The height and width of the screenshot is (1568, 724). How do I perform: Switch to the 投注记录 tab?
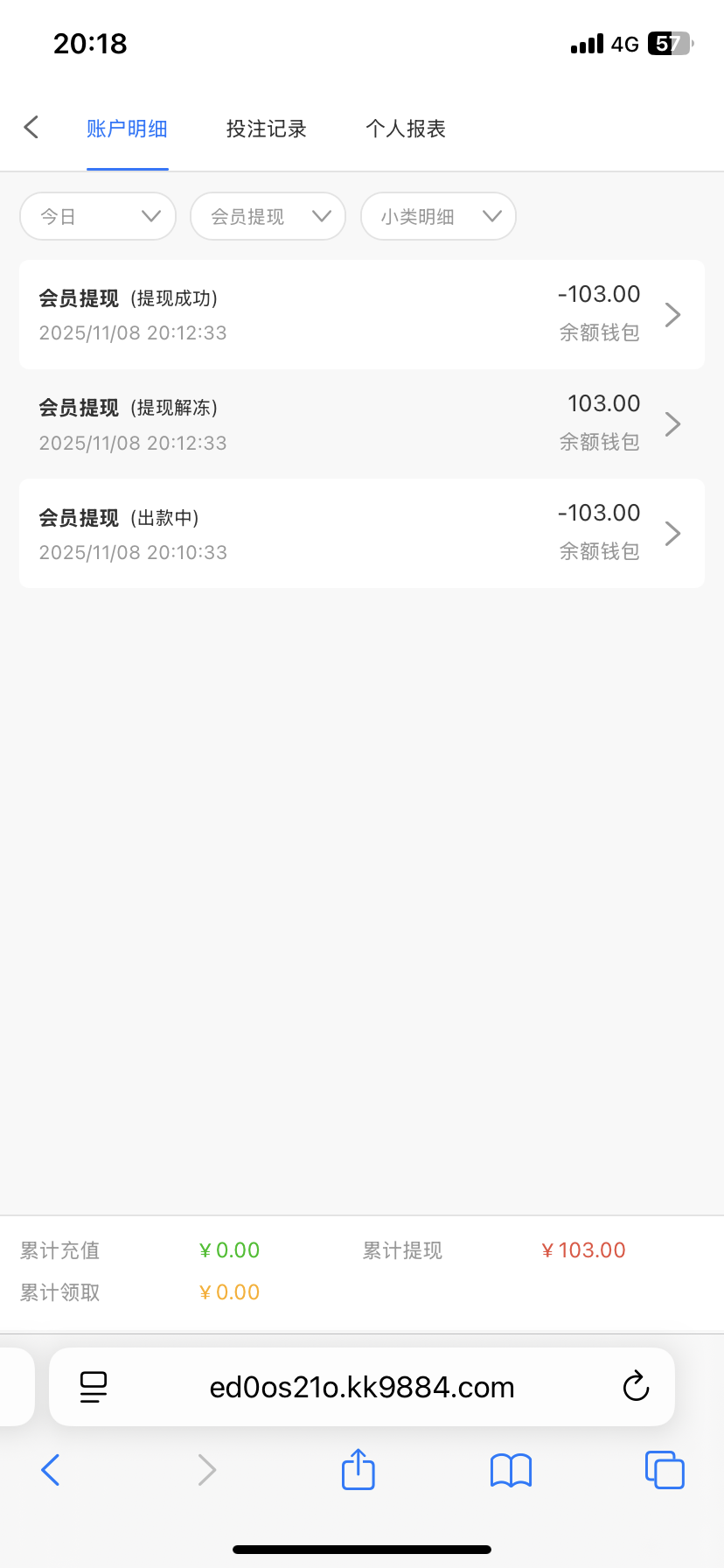coord(266,129)
